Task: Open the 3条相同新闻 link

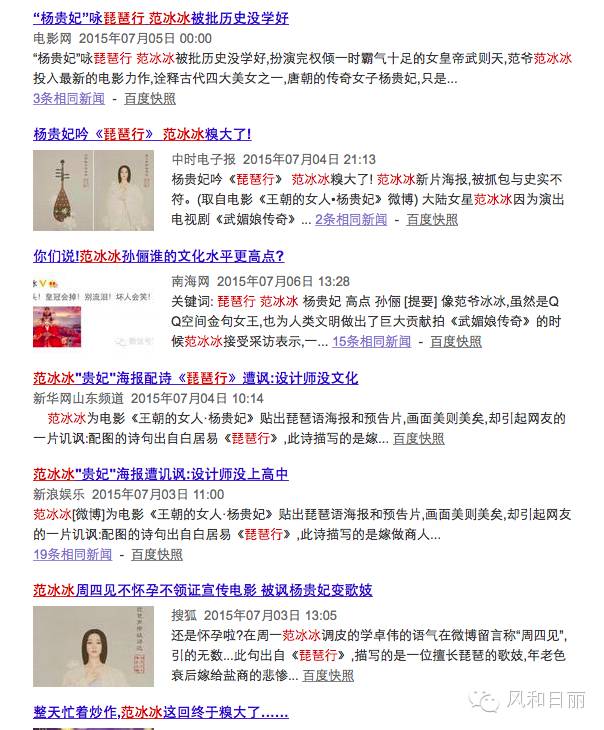Action: pyautogui.click(x=68, y=98)
